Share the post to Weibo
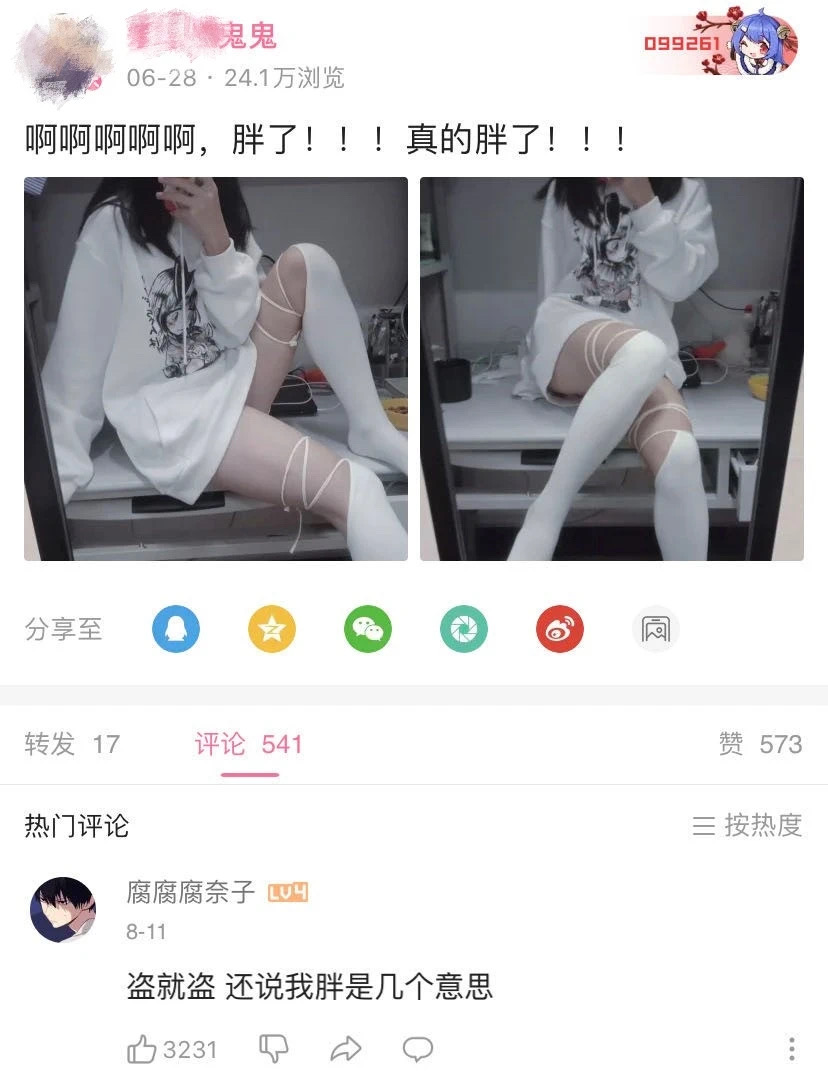Image resolution: width=828 pixels, height=1071 pixels. coord(560,630)
